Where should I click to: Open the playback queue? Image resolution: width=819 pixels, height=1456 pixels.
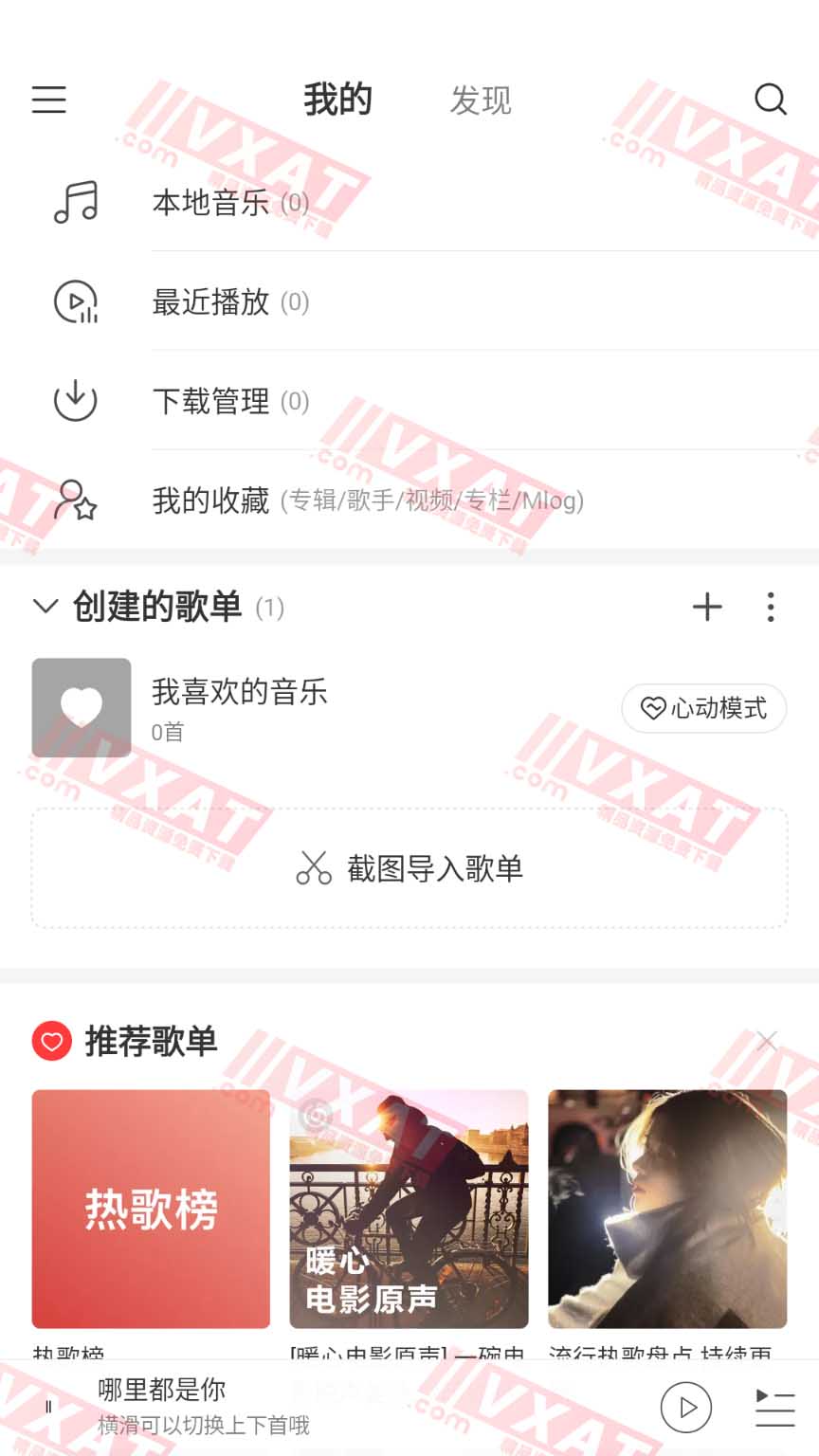coord(773,1407)
